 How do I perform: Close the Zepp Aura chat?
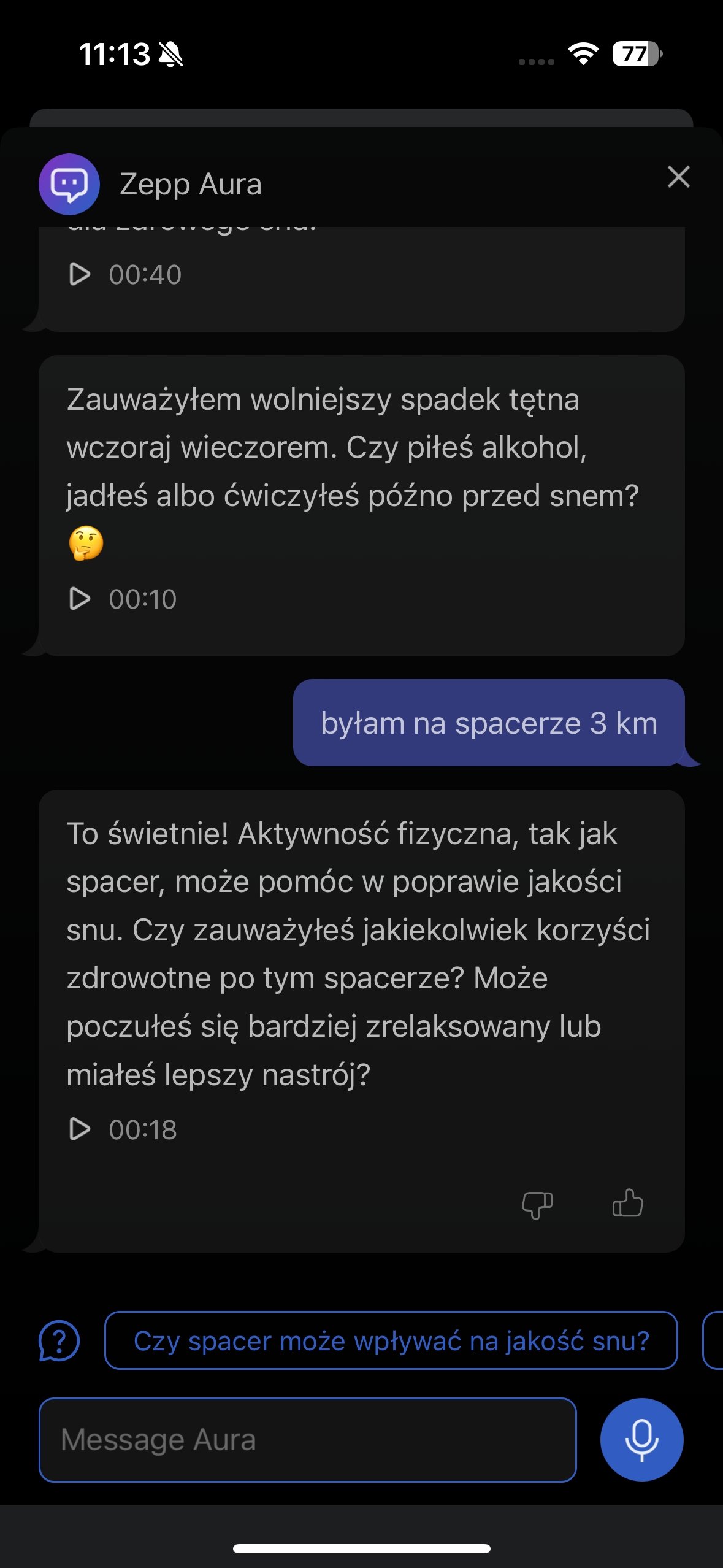point(678,177)
